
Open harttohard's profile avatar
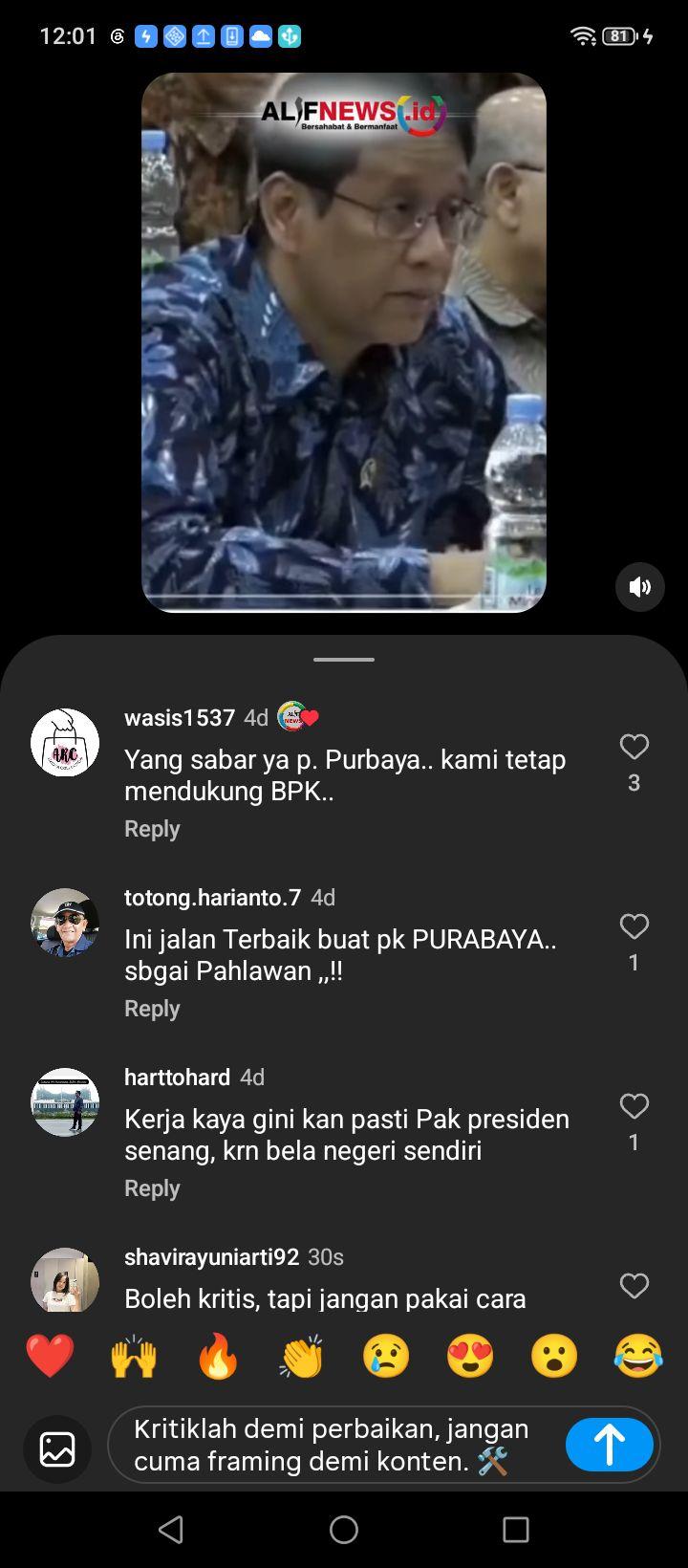(x=65, y=1102)
